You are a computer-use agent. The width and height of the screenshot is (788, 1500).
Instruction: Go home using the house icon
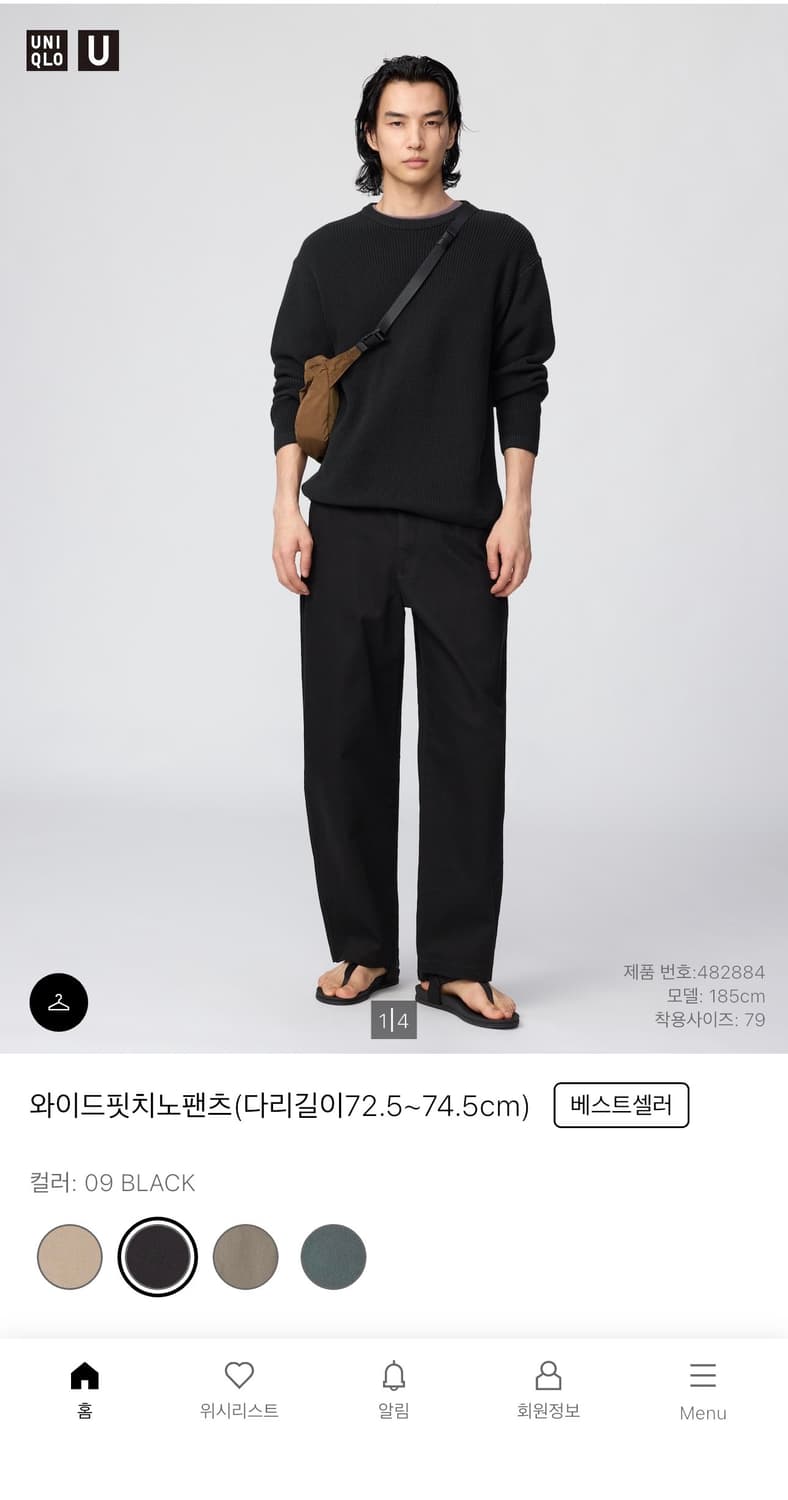click(x=86, y=1374)
